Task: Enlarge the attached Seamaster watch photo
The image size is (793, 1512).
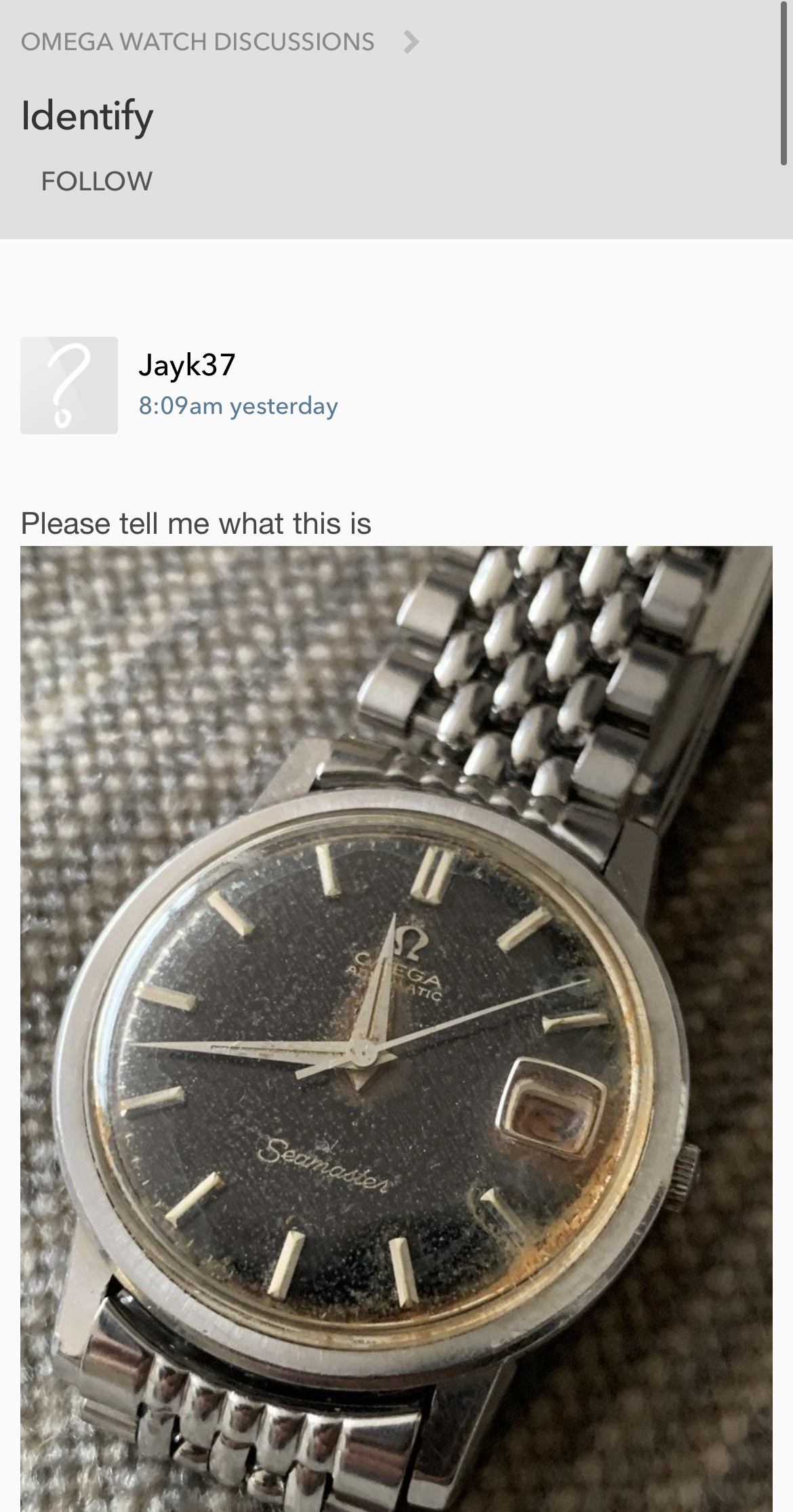Action: coord(396,1030)
